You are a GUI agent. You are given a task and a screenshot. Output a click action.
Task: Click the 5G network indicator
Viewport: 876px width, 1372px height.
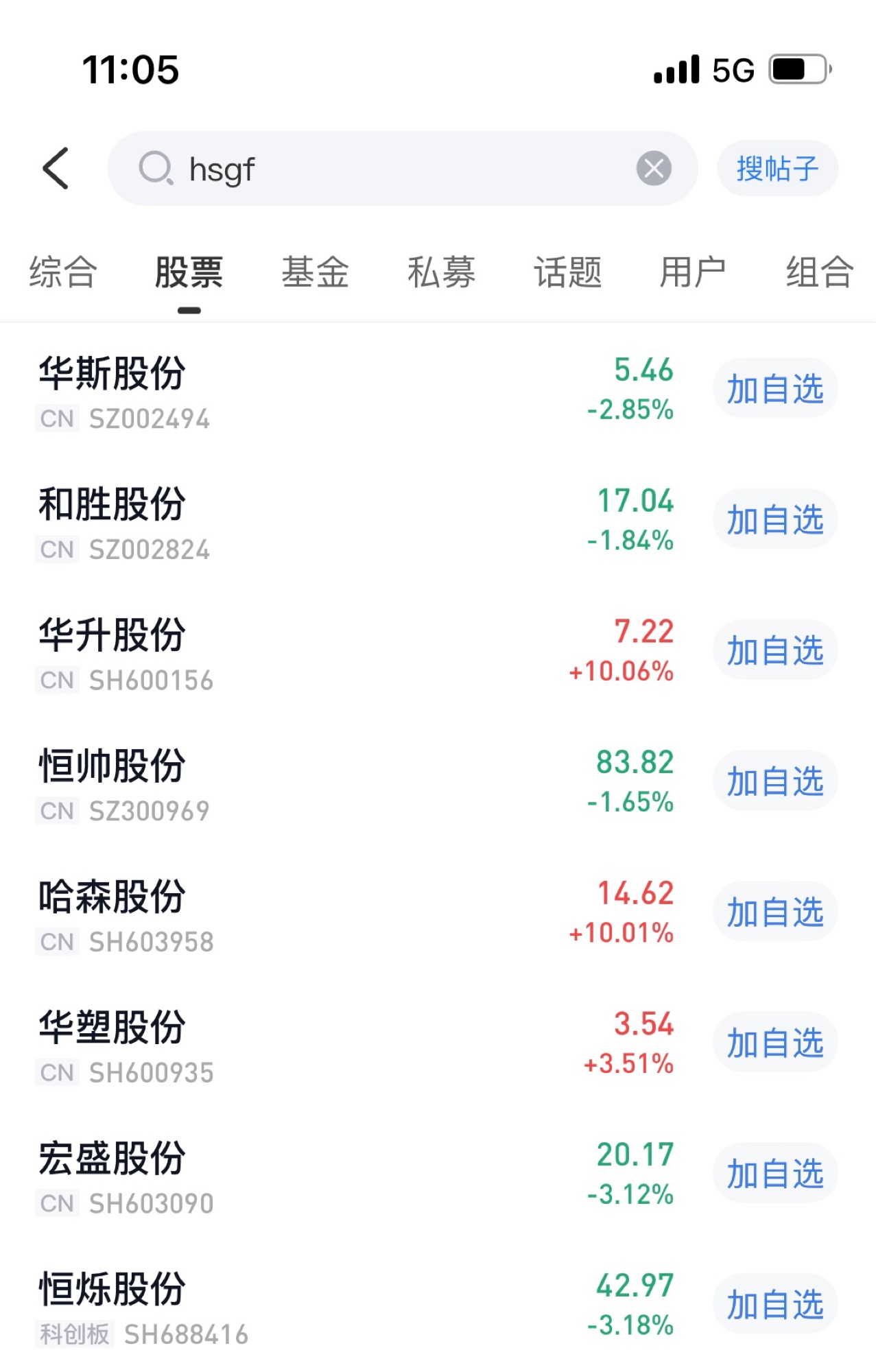coord(732,69)
